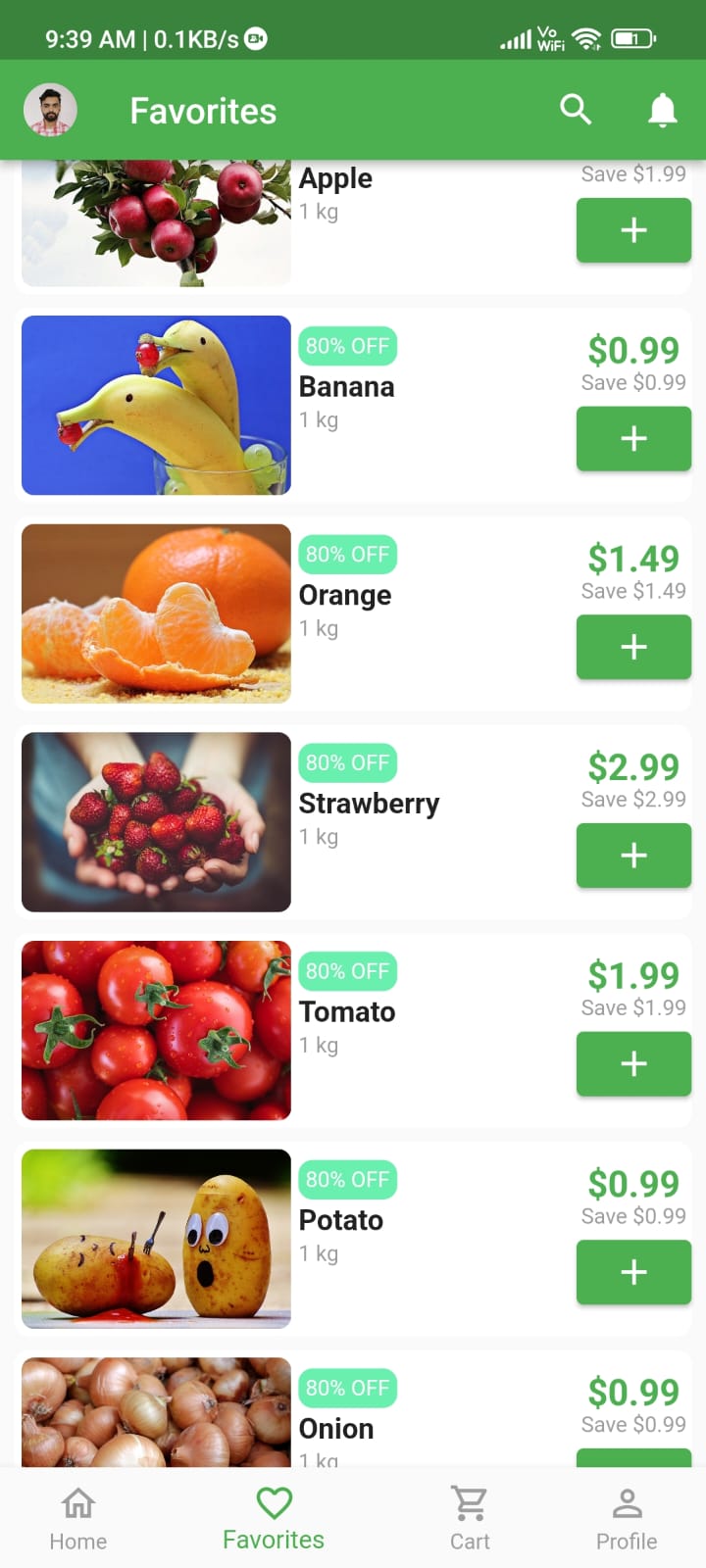
Task: Select the Favorites tab
Action: tap(274, 1519)
